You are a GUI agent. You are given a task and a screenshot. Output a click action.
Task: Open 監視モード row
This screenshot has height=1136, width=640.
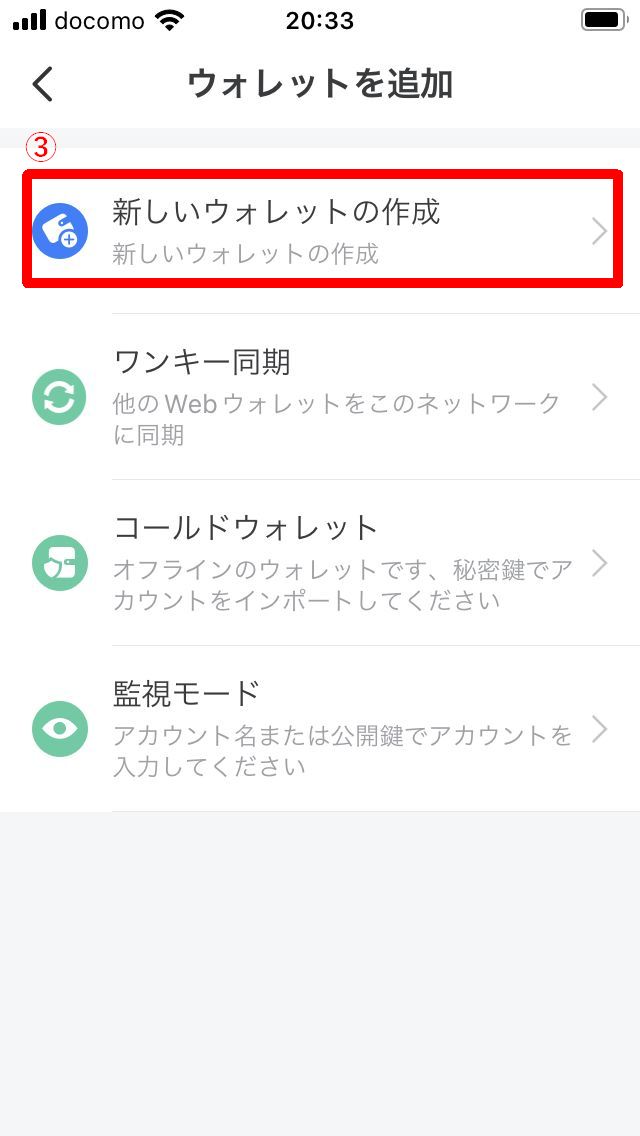(322, 729)
